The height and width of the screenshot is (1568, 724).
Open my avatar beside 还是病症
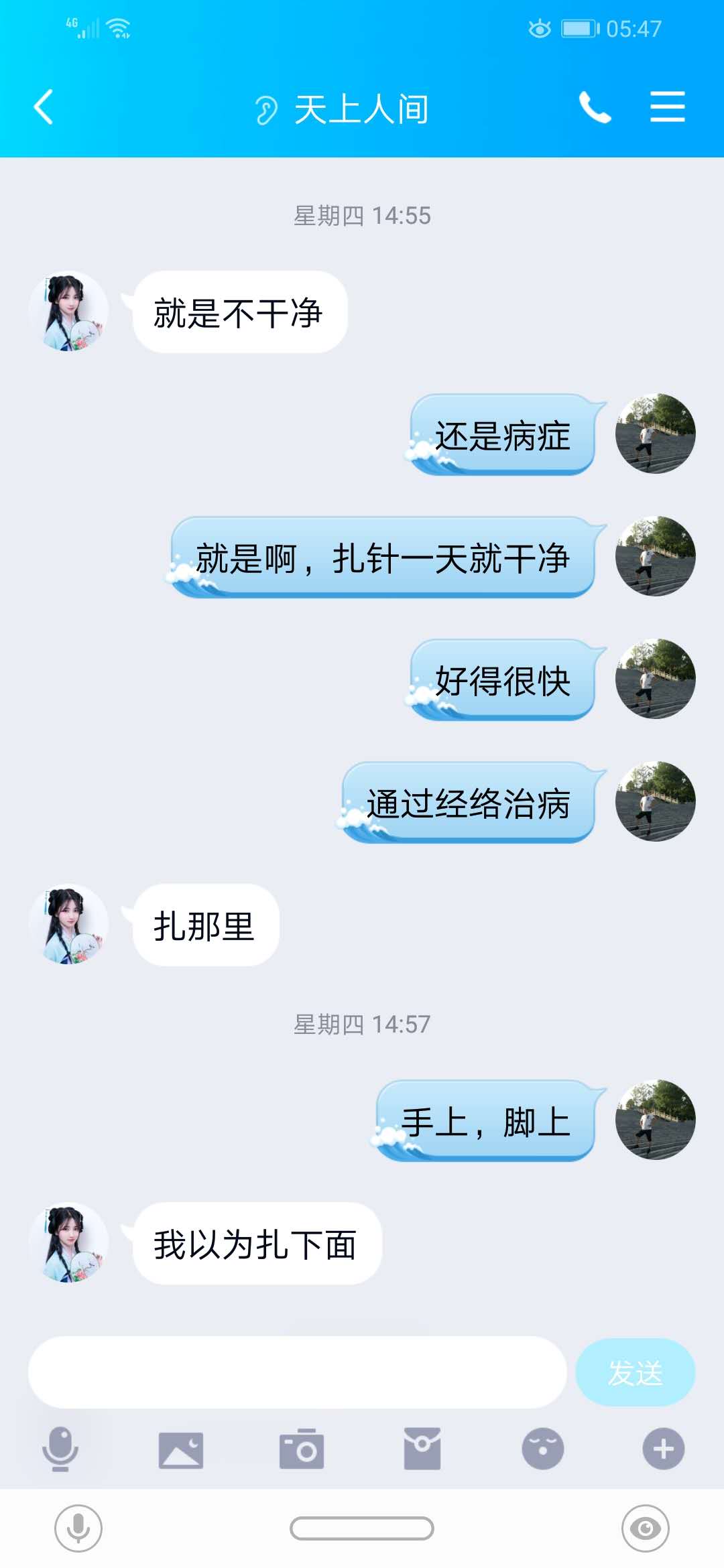[655, 434]
